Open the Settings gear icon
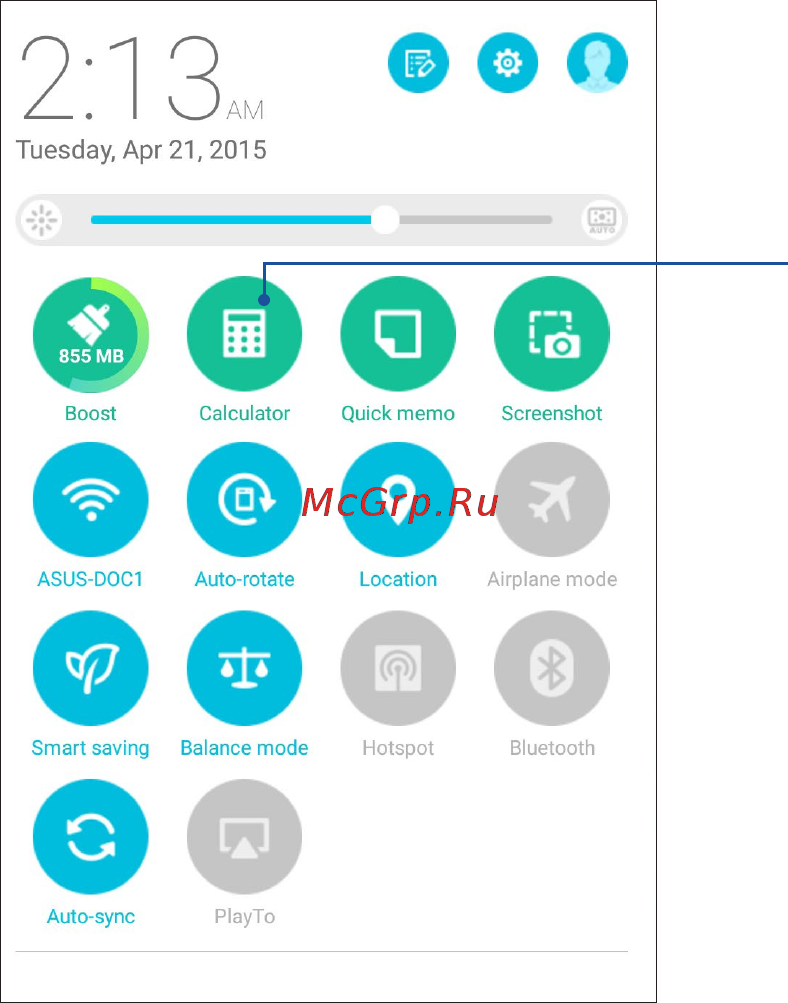The height and width of the screenshot is (1003, 788). pos(508,63)
